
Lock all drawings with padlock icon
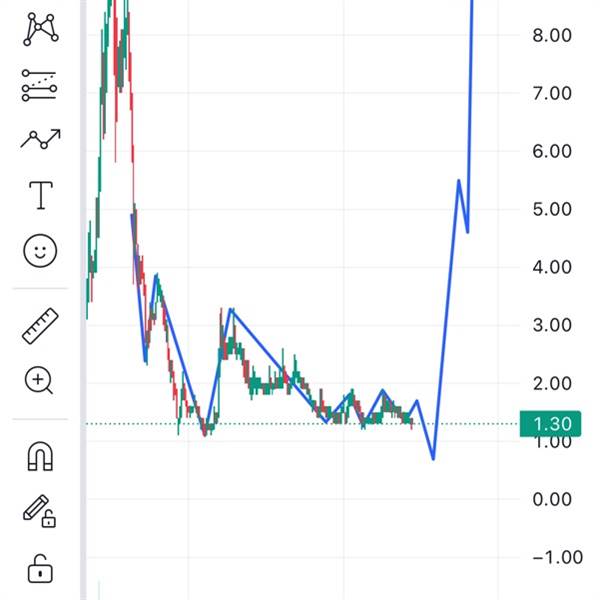click(40, 568)
